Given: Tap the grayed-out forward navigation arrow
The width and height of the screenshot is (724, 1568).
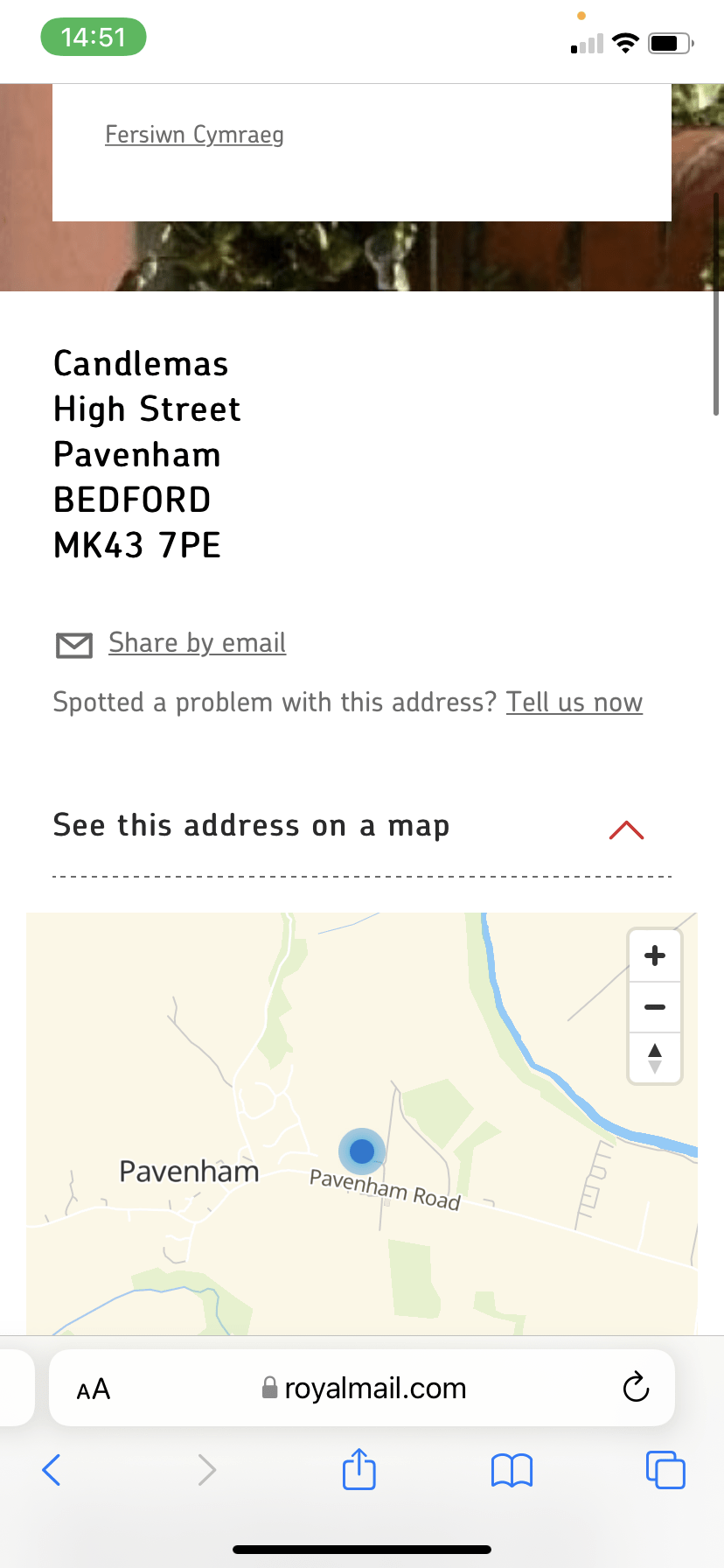Looking at the screenshot, I should (x=206, y=1470).
